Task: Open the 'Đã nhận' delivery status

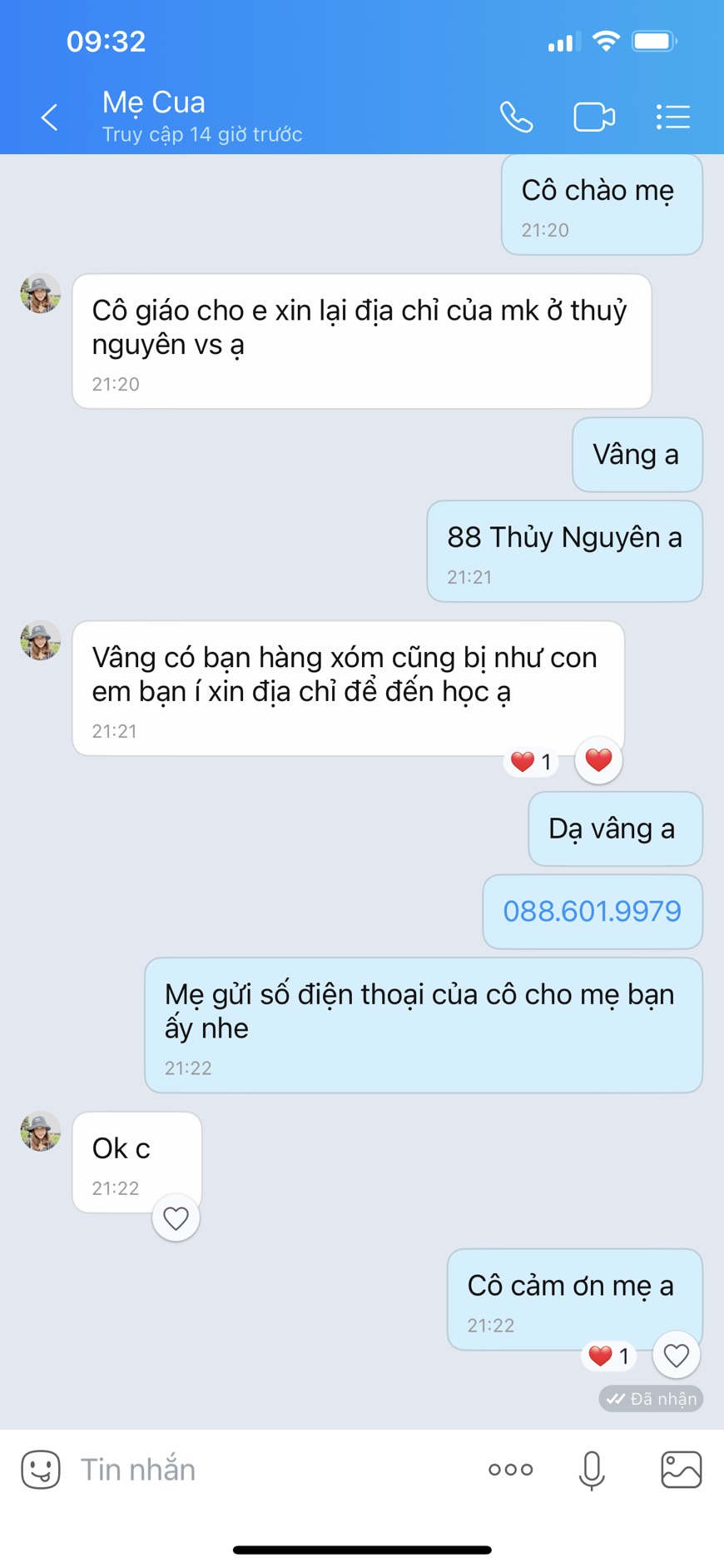Action: coord(652,1399)
